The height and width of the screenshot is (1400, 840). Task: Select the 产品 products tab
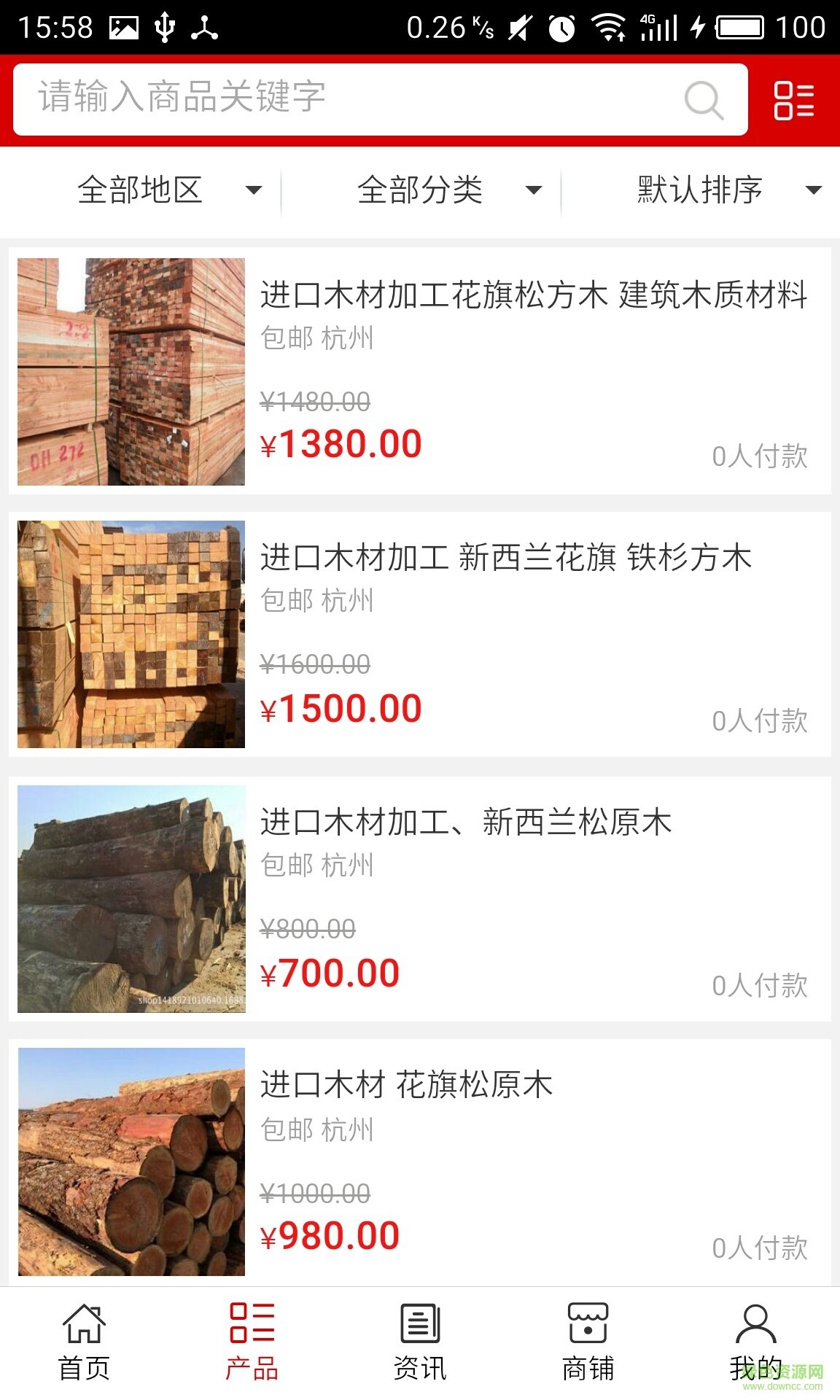click(x=252, y=1343)
